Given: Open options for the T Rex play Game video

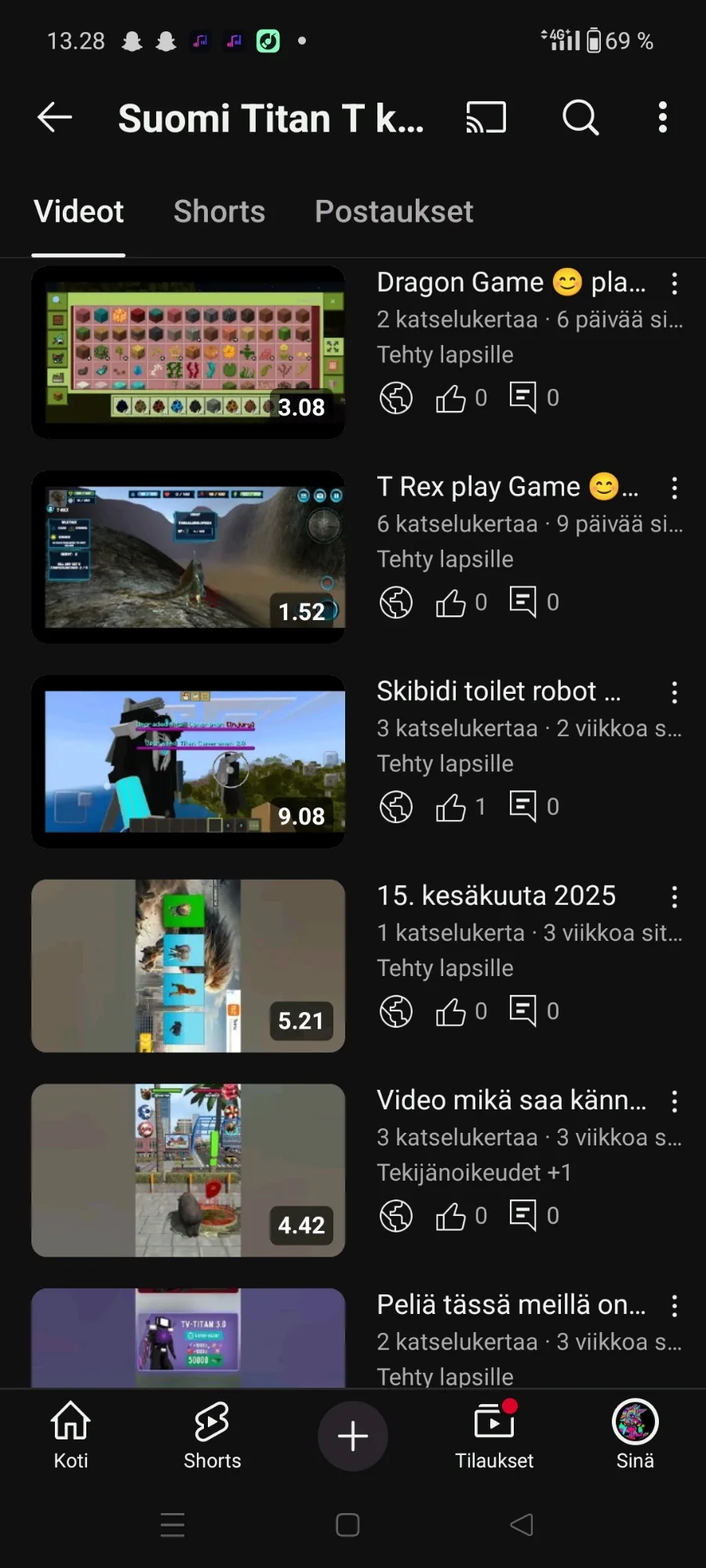Looking at the screenshot, I should (675, 488).
